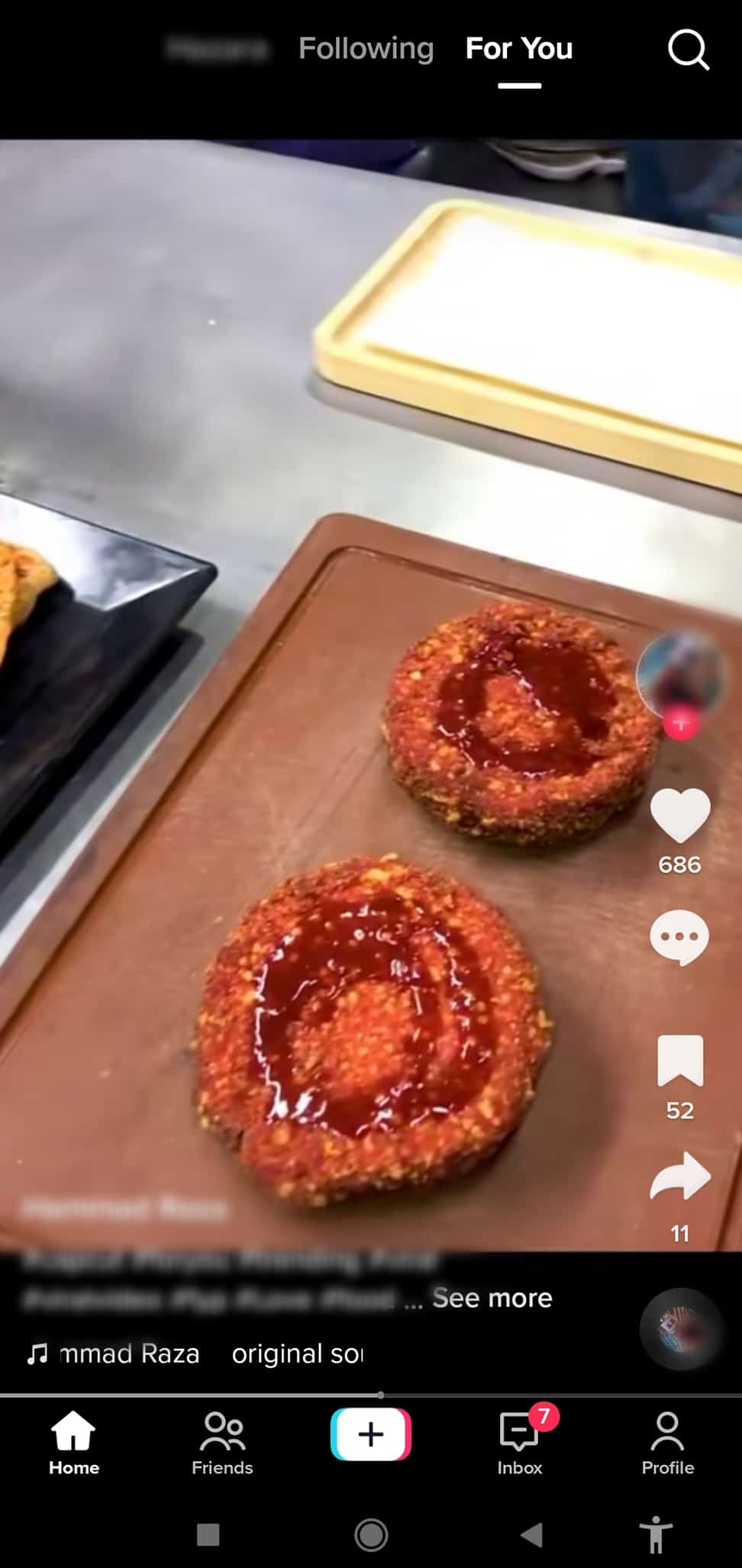Open the original sound track label
742x1568 pixels.
tap(298, 1354)
